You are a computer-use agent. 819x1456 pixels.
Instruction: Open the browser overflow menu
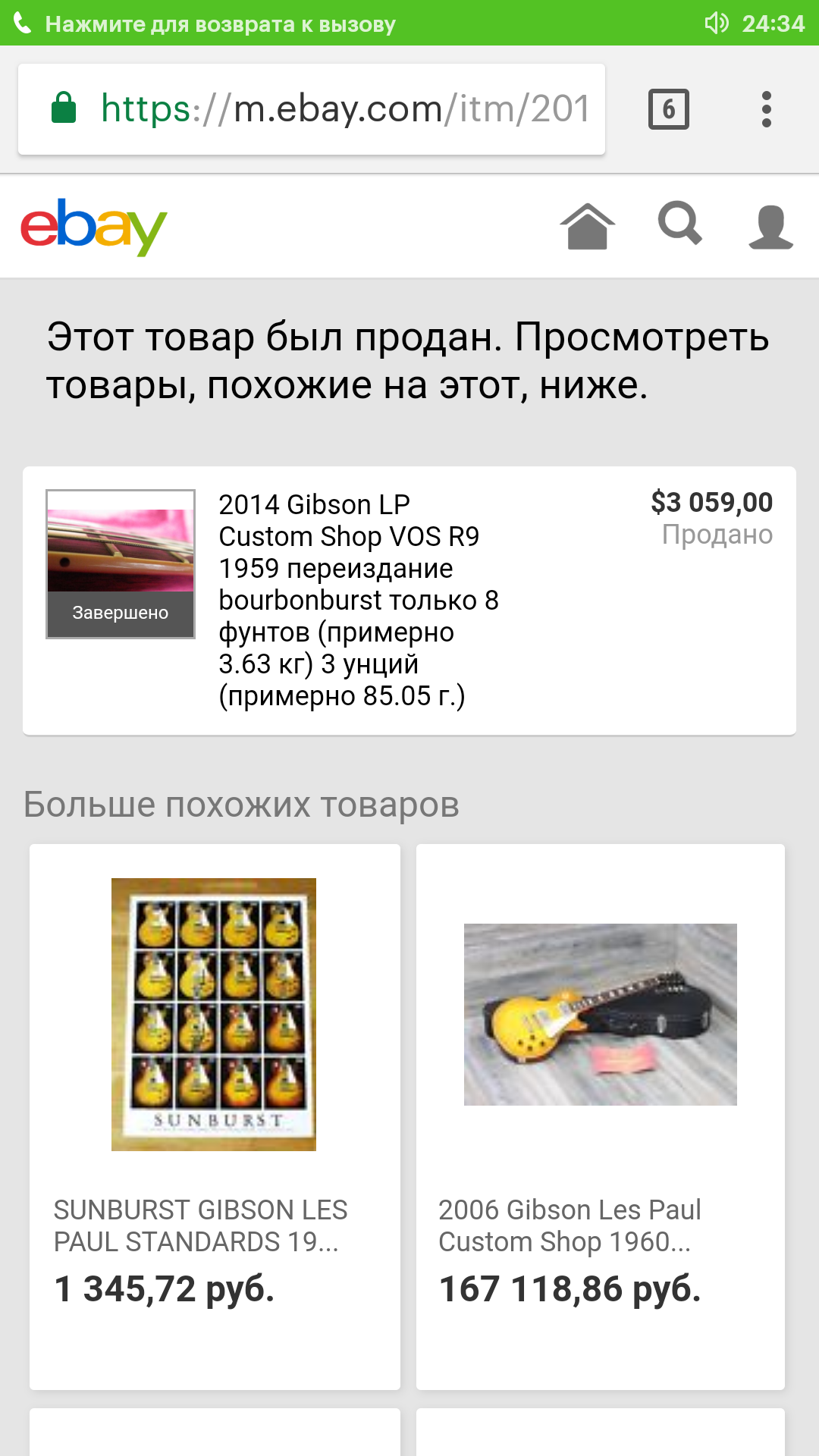[x=766, y=109]
